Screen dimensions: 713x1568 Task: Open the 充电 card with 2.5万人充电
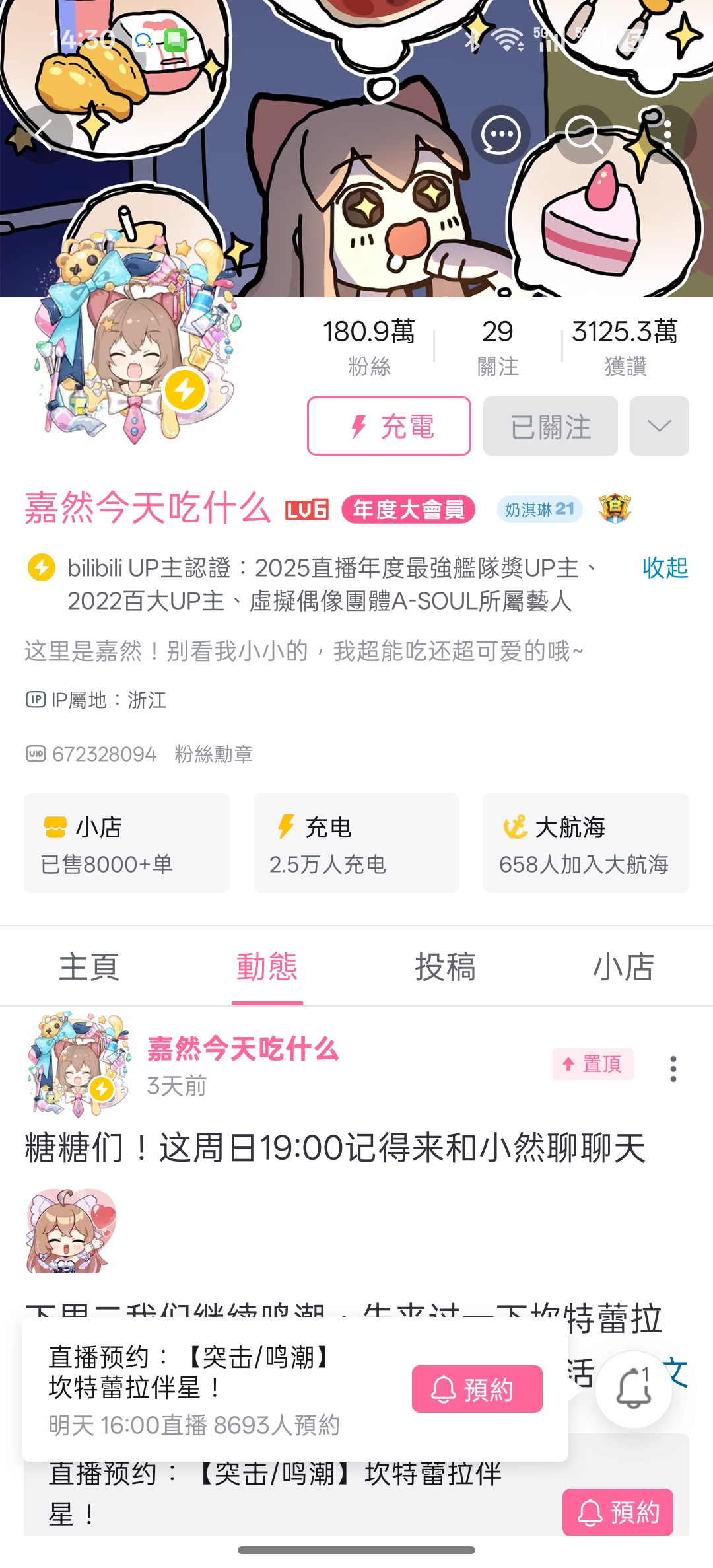point(356,843)
